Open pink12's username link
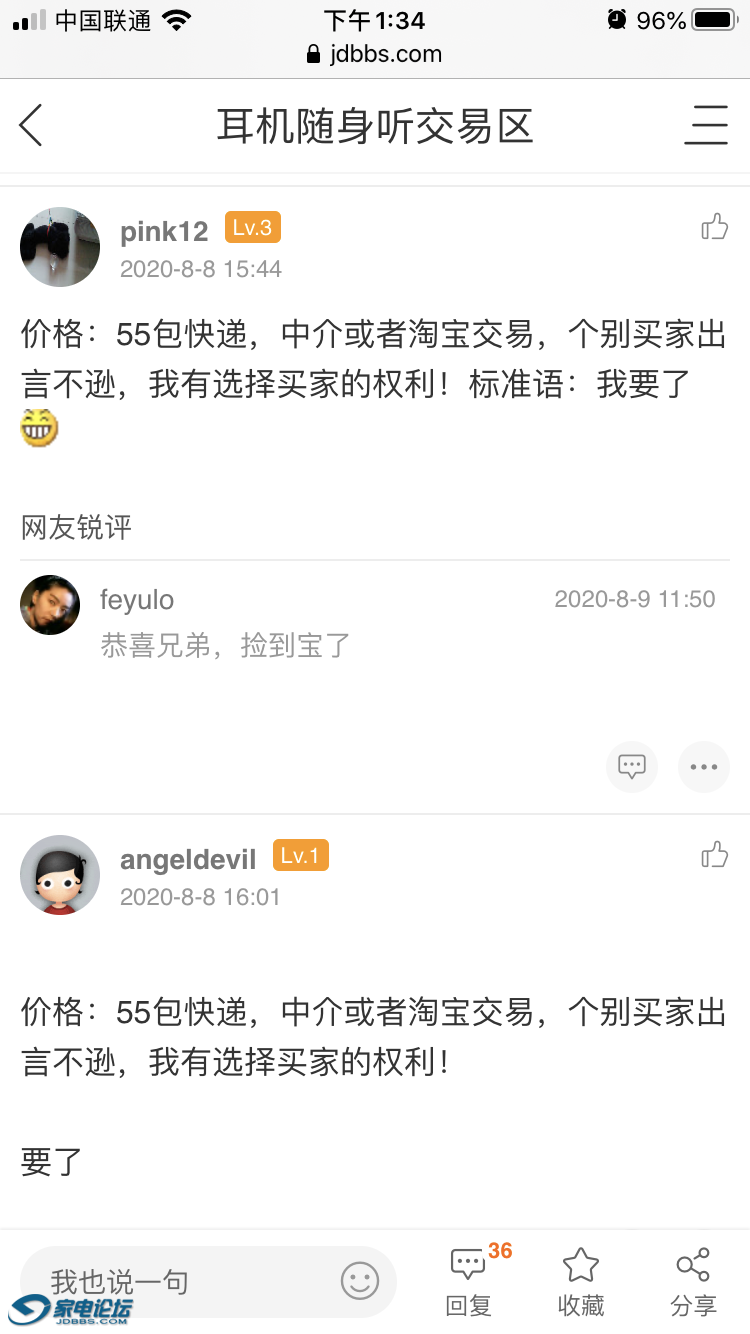Image resolution: width=750 pixels, height=1334 pixels. coord(164,232)
